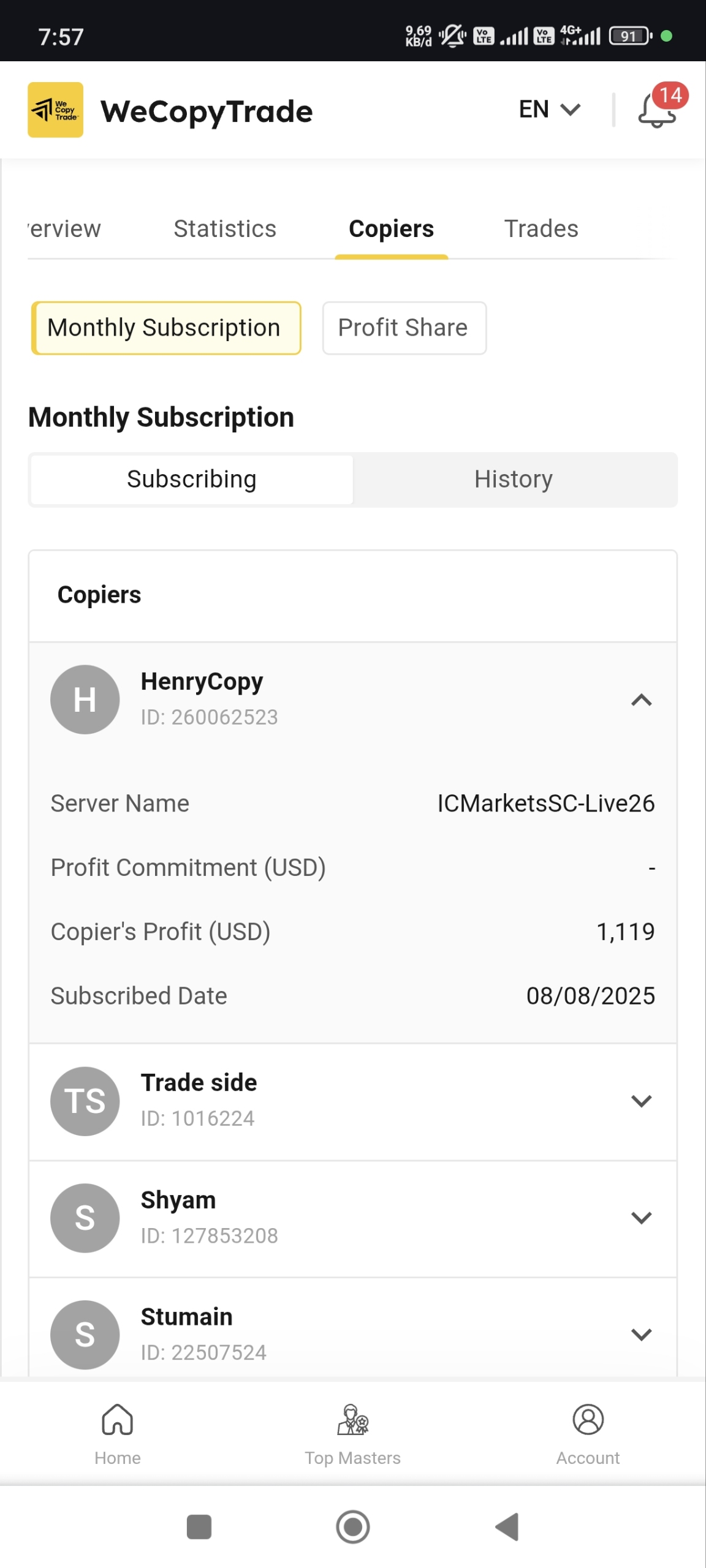Expand Stumain's copier details
Image resolution: width=706 pixels, height=1568 pixels.
[x=641, y=1334]
